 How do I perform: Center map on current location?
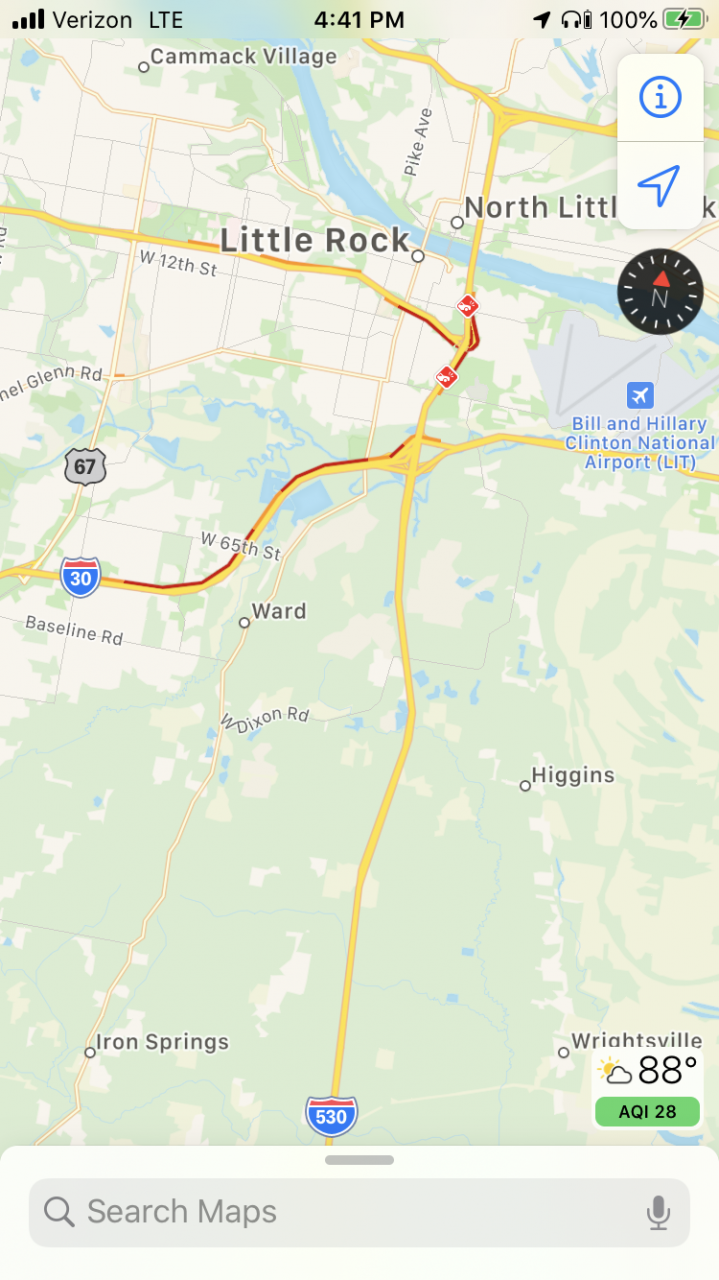[x=659, y=185]
